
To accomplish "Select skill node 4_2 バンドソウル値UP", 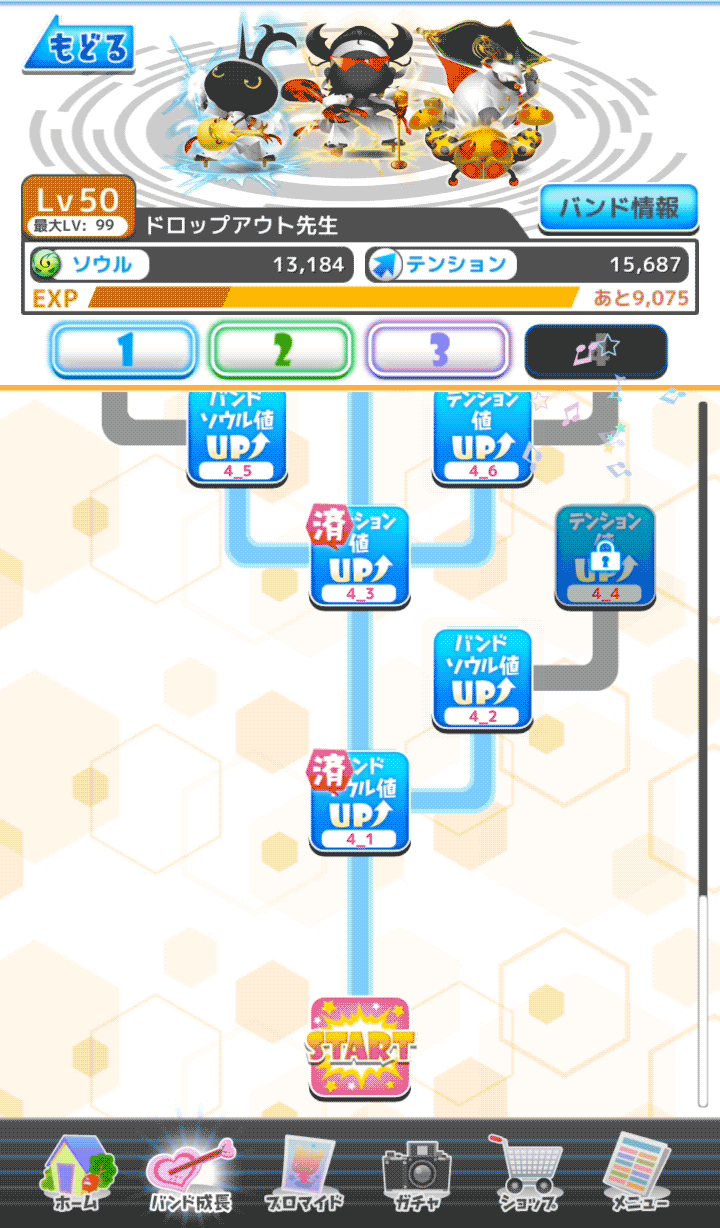I will pos(482,679).
